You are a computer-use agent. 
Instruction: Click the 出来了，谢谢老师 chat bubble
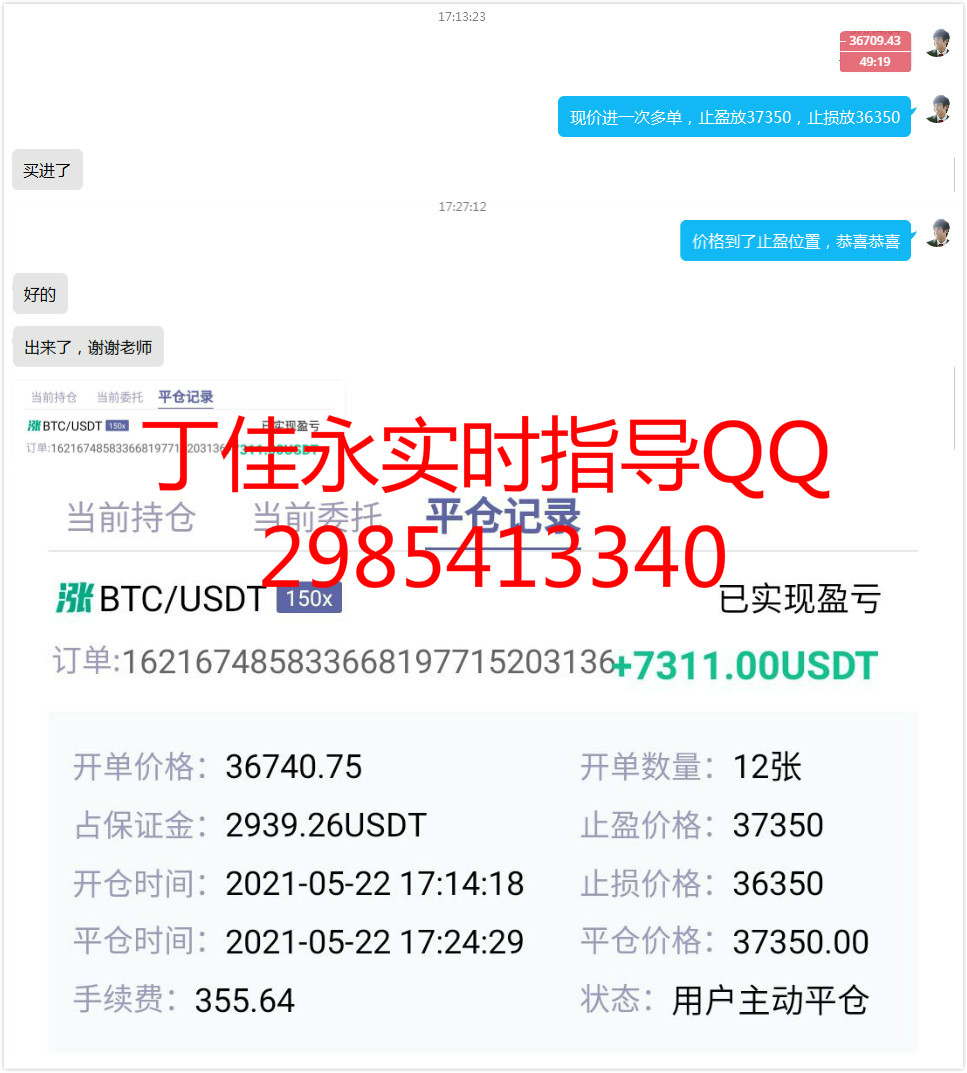coord(88,346)
